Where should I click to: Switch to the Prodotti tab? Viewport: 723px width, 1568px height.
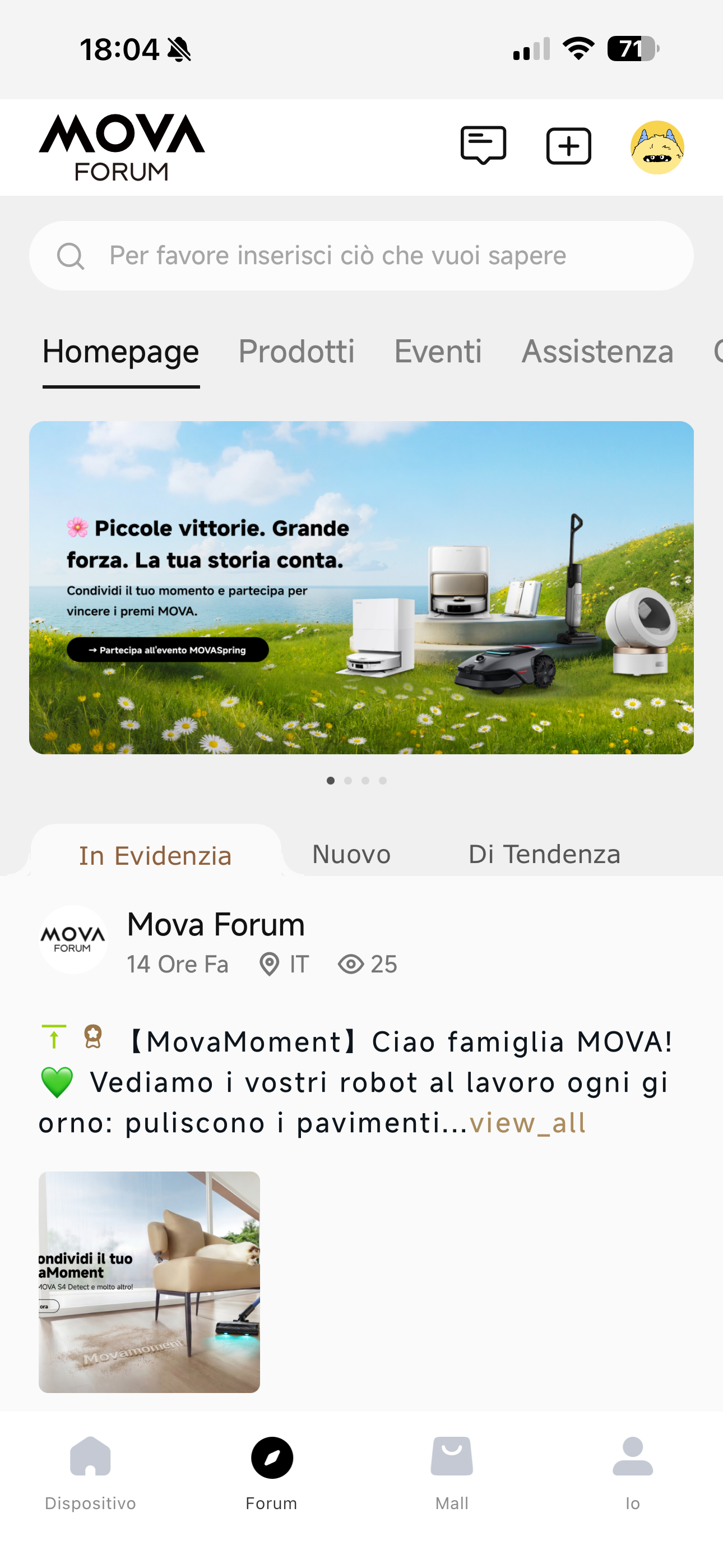pyautogui.click(x=296, y=351)
